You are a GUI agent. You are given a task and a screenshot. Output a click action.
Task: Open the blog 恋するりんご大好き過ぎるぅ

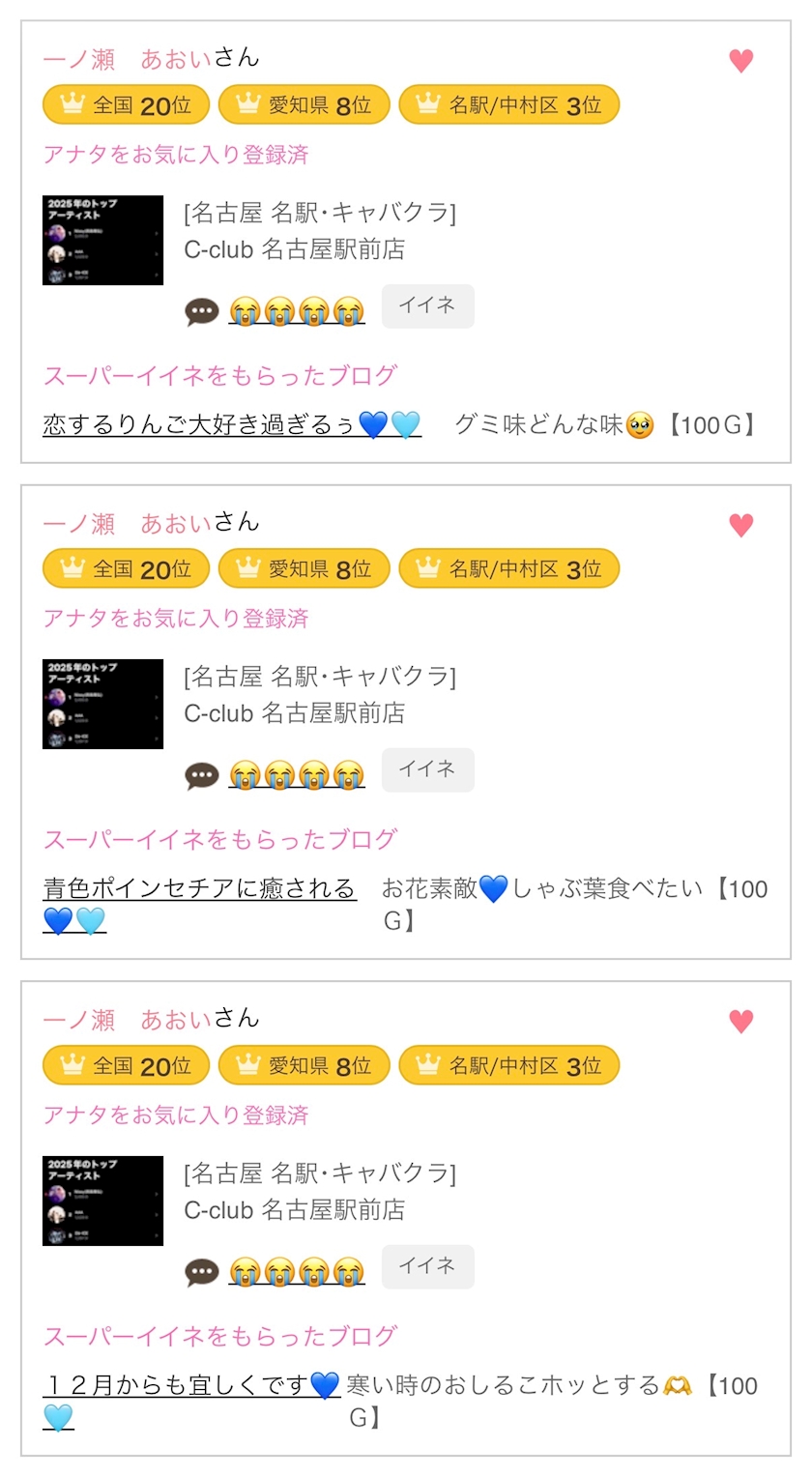232,424
